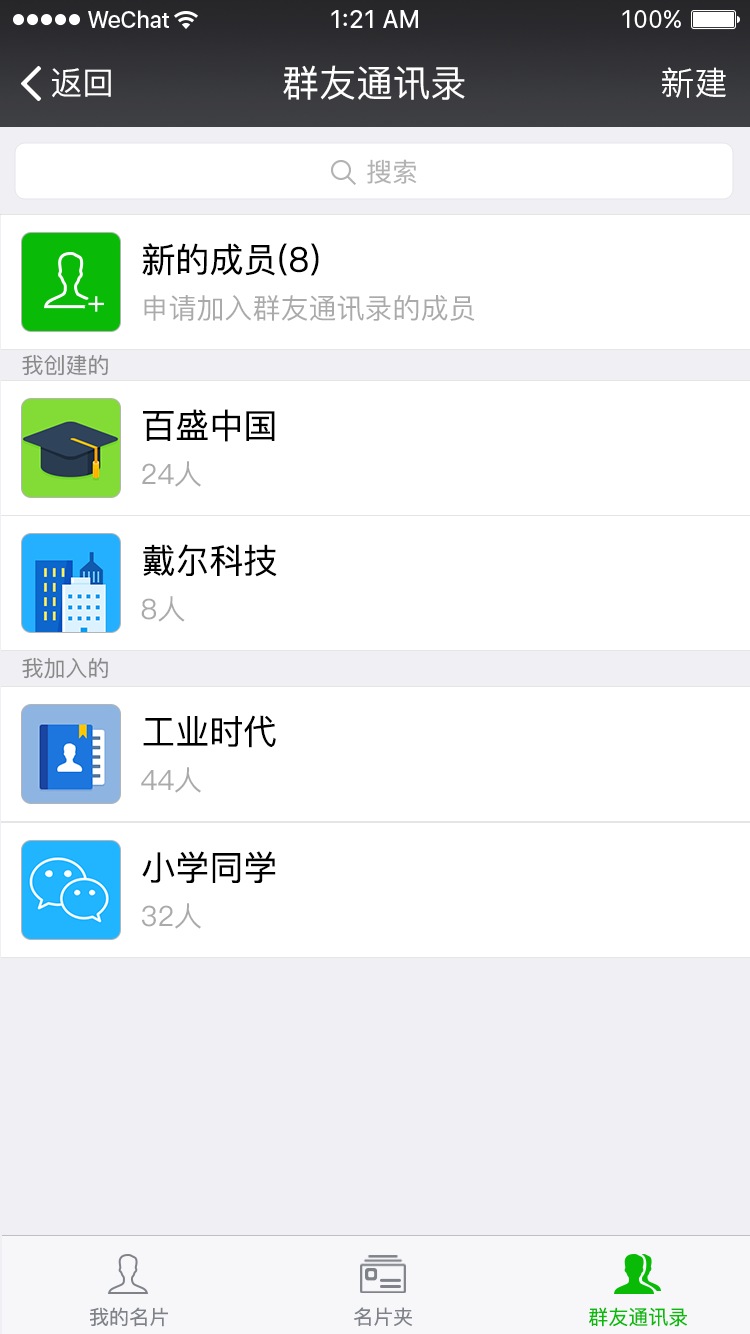Select the 群友通讯录 tab
This screenshot has width=750, height=1334.
coord(637,1289)
